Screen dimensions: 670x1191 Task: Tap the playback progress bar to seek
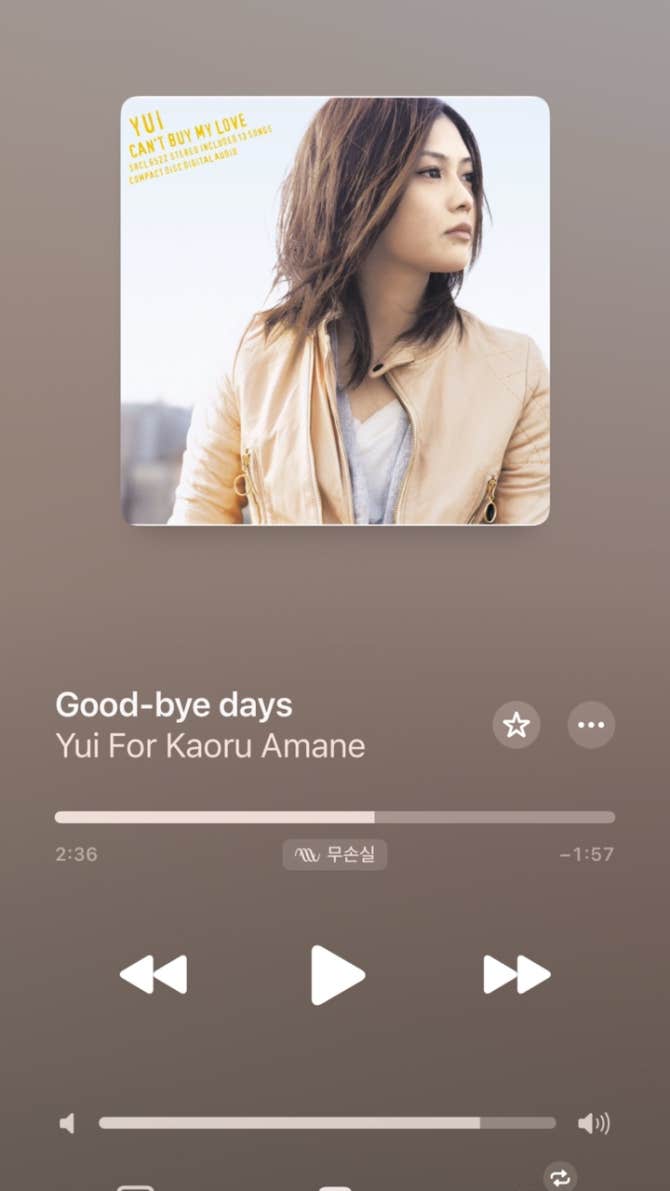click(334, 817)
